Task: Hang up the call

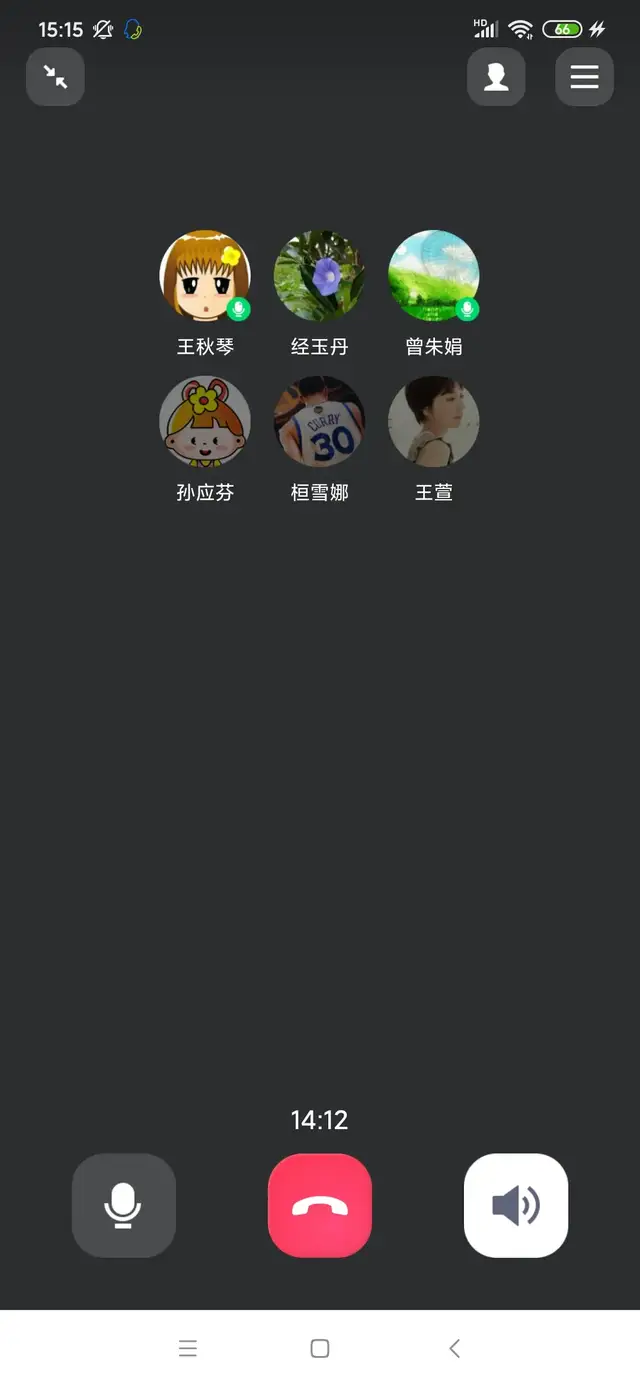Action: point(320,1205)
